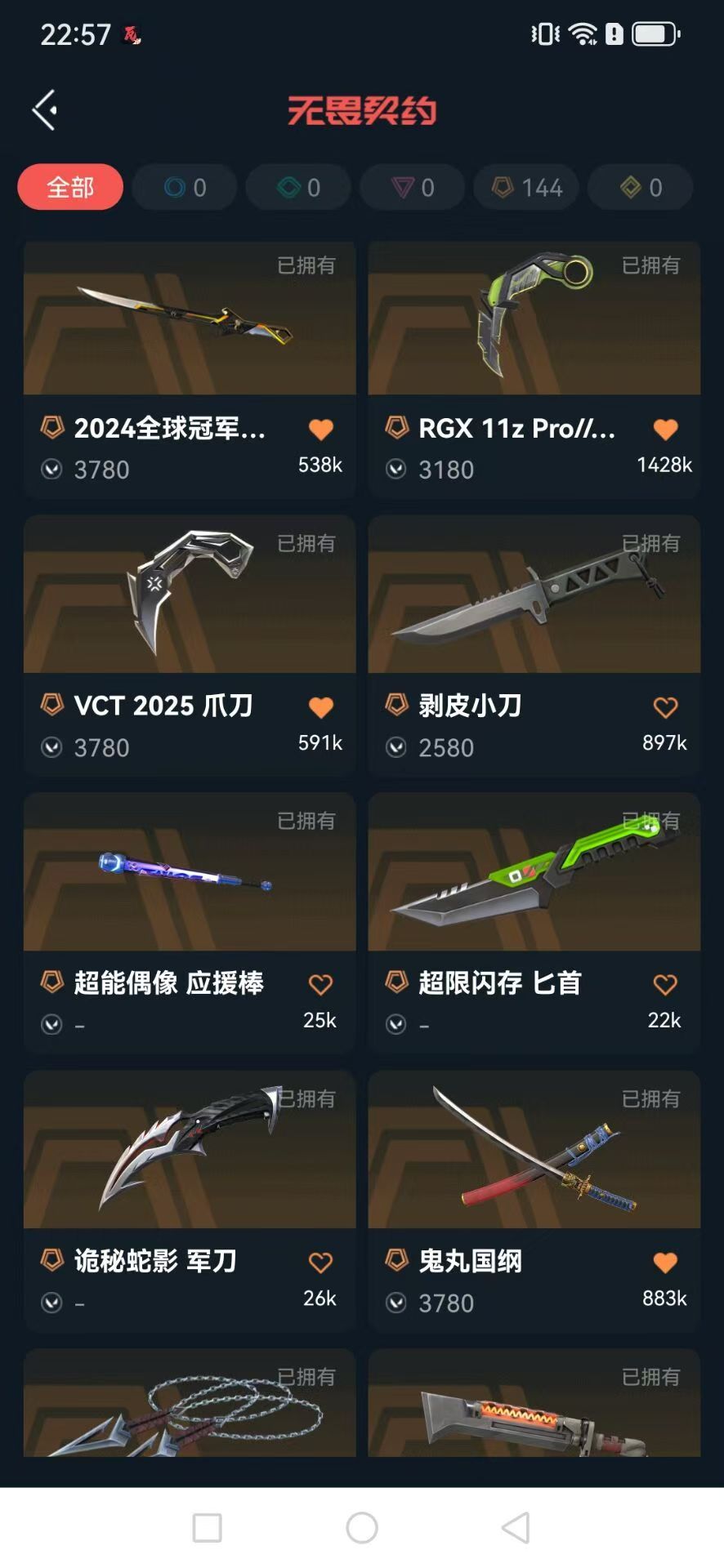The width and height of the screenshot is (724, 1568).
Task: Unlike the RGX 11z Pro skin
Action: click(665, 430)
